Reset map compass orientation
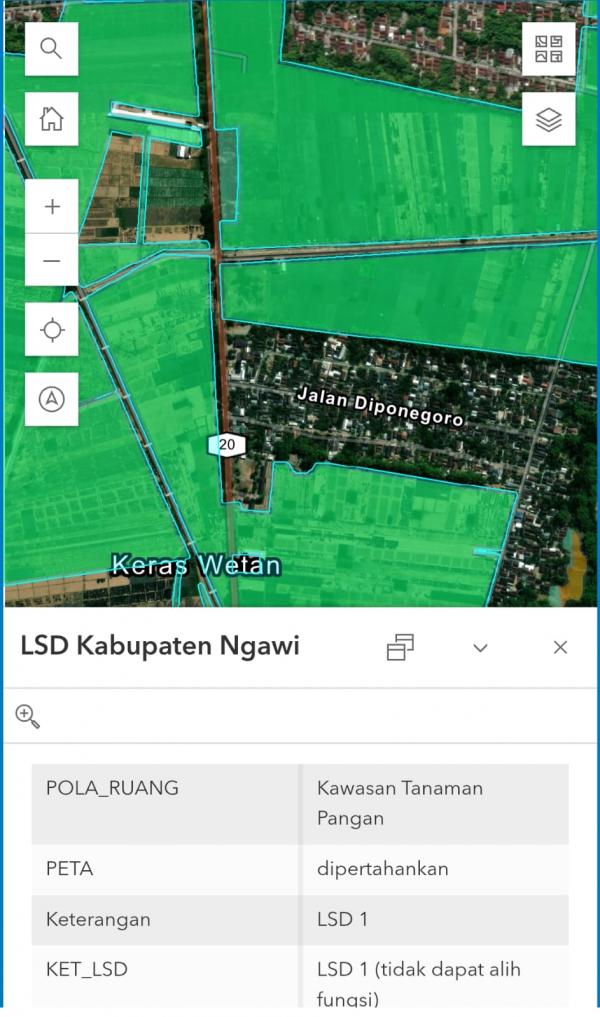 [52, 399]
